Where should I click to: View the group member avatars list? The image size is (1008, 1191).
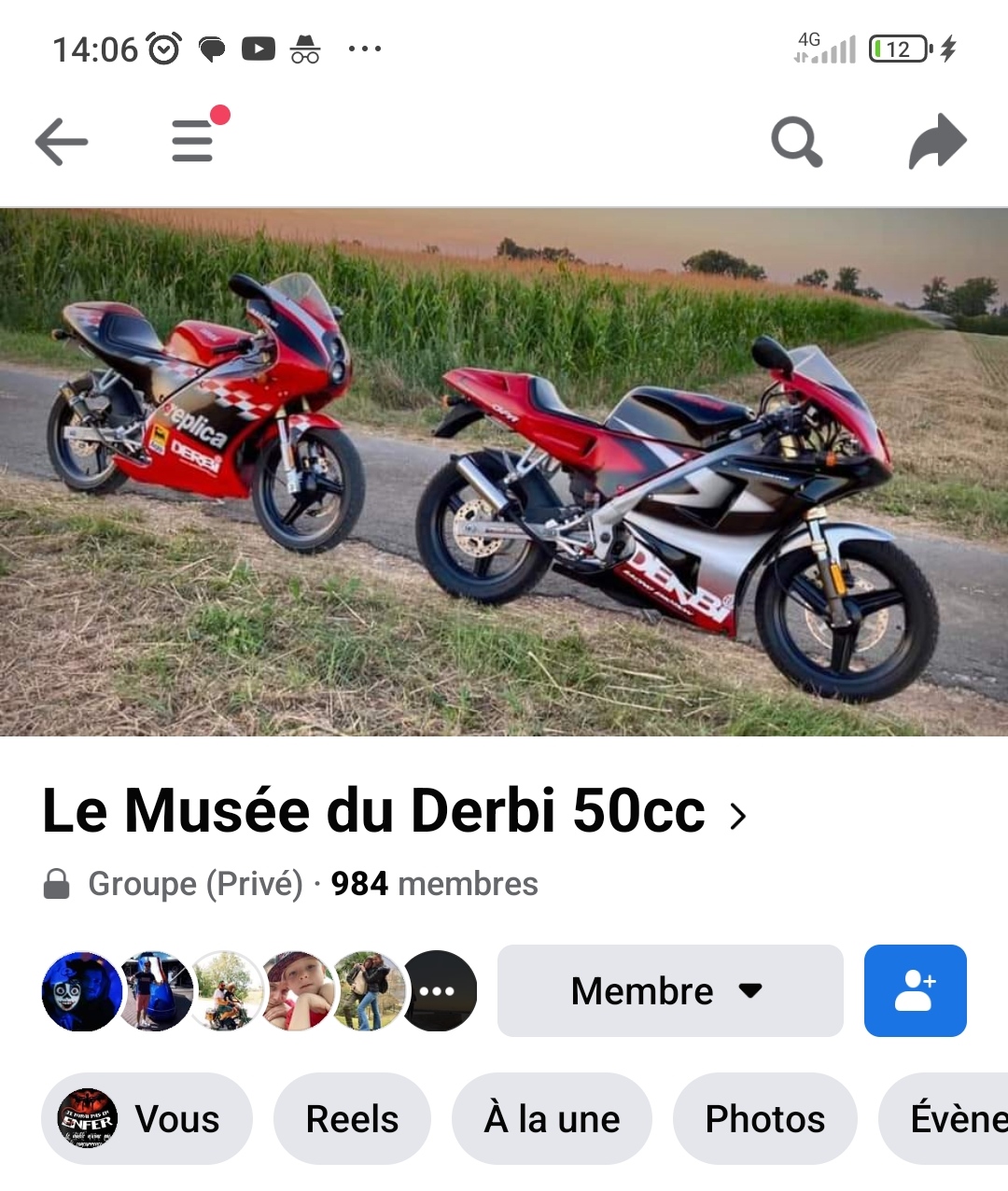259,991
